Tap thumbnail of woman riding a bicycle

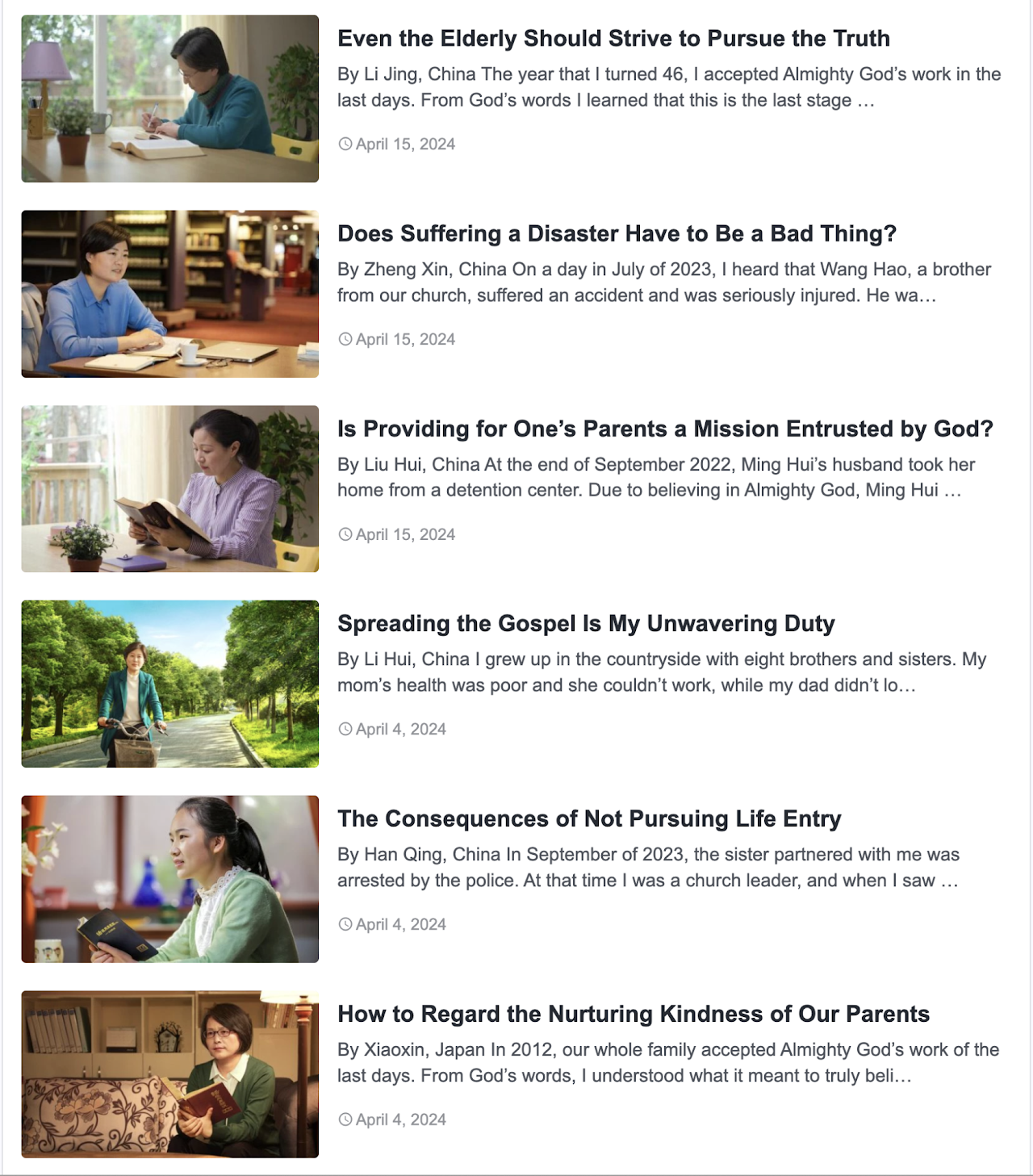(x=169, y=684)
